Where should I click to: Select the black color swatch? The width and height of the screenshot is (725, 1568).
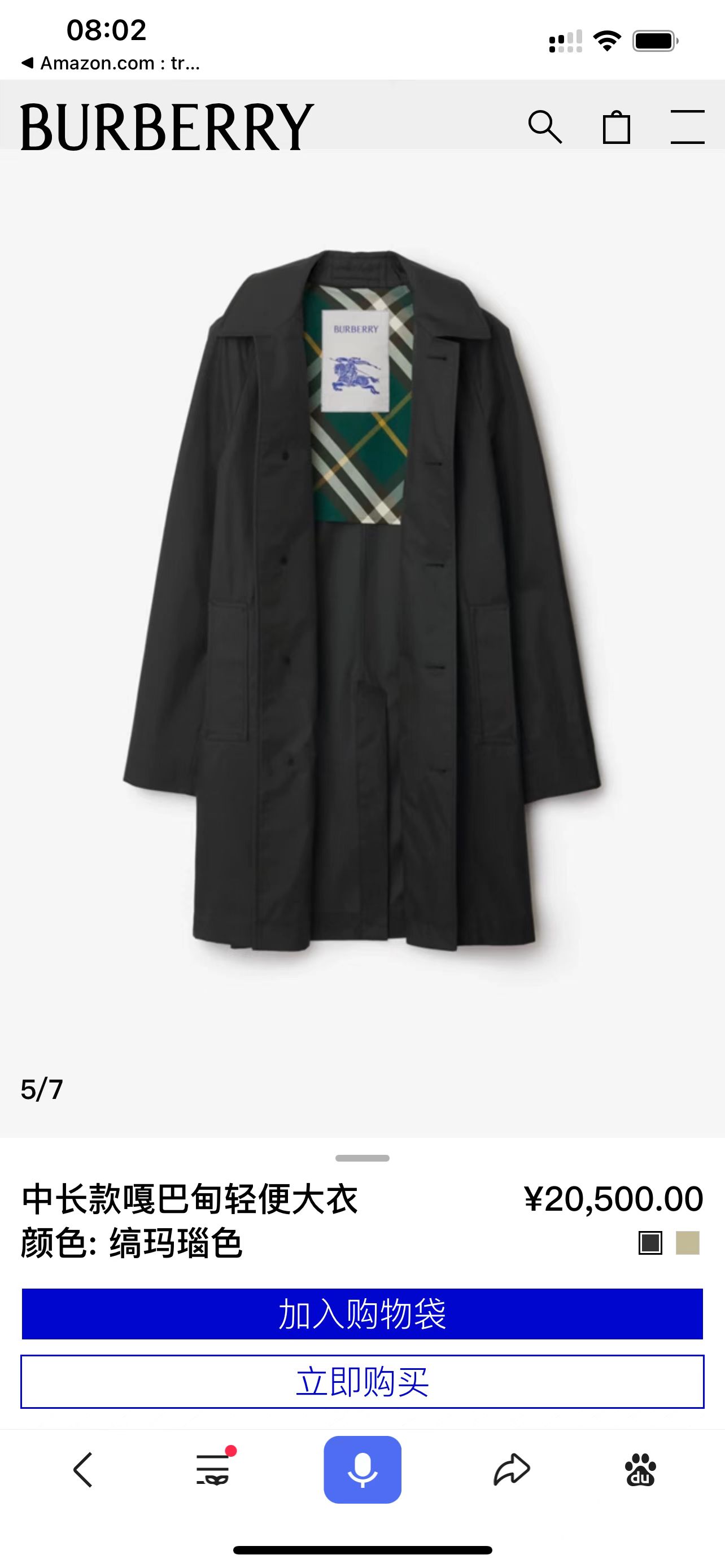650,1243
